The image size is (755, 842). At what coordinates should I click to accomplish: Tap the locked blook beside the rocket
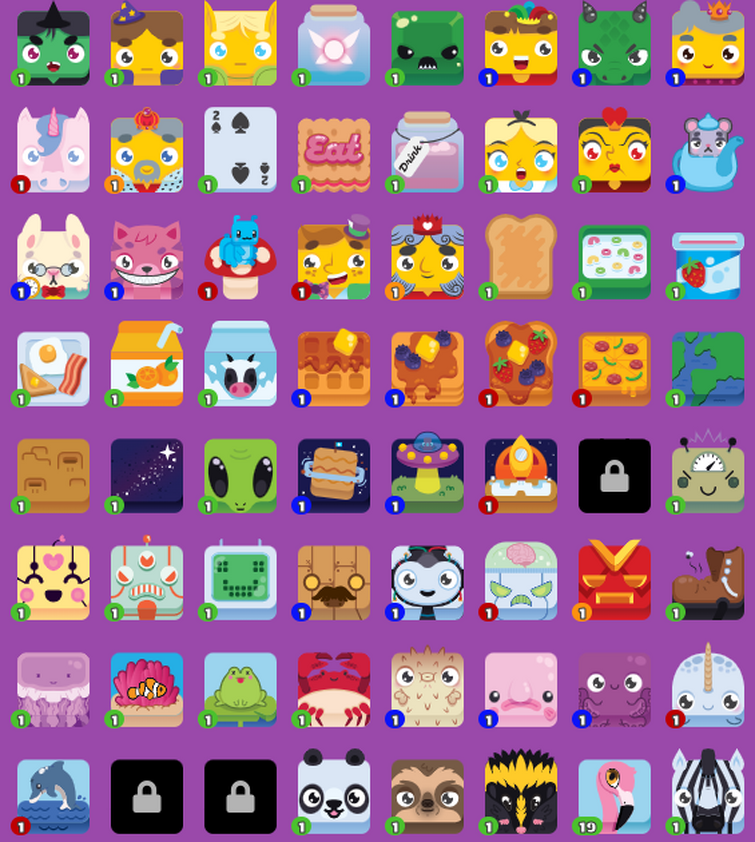pos(614,476)
